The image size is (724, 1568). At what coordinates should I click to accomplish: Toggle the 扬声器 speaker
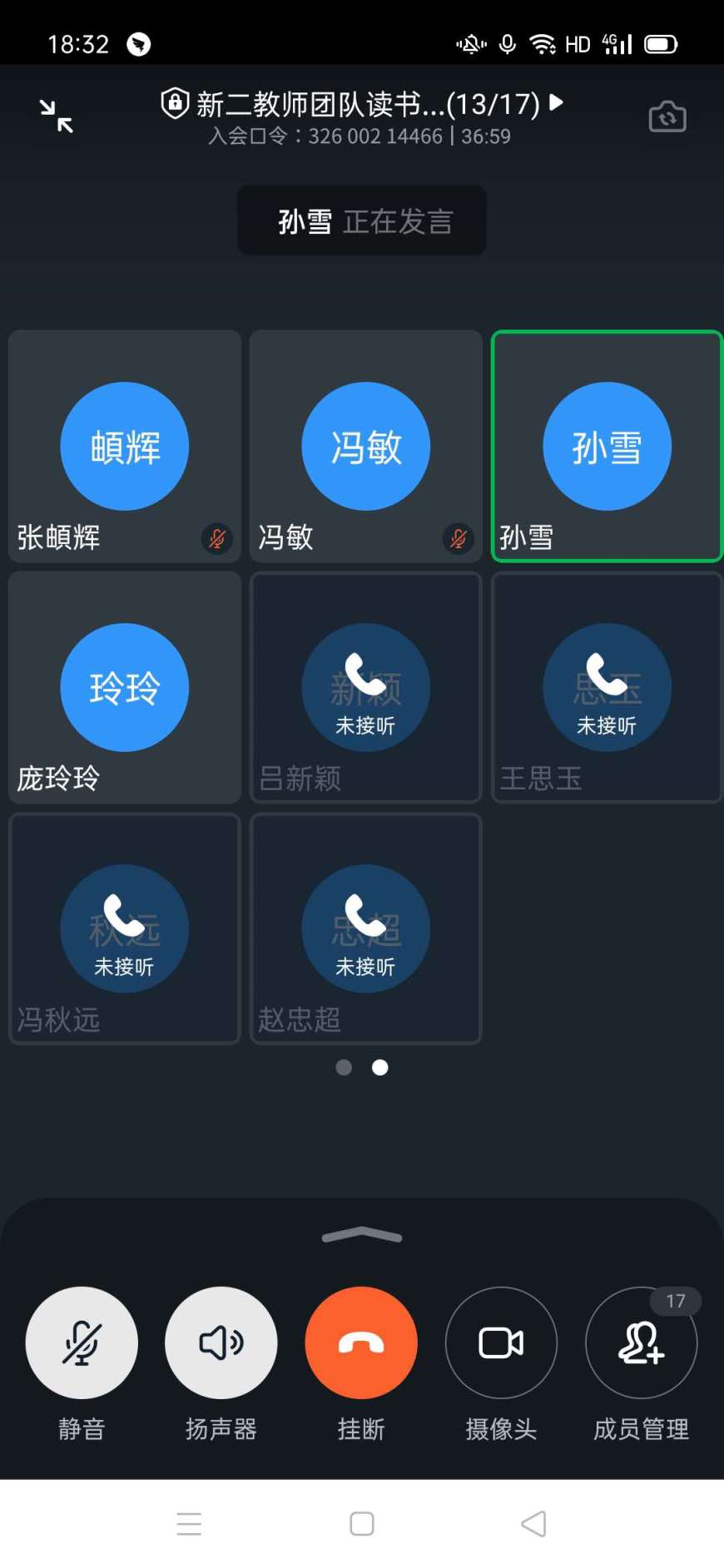tap(221, 1342)
